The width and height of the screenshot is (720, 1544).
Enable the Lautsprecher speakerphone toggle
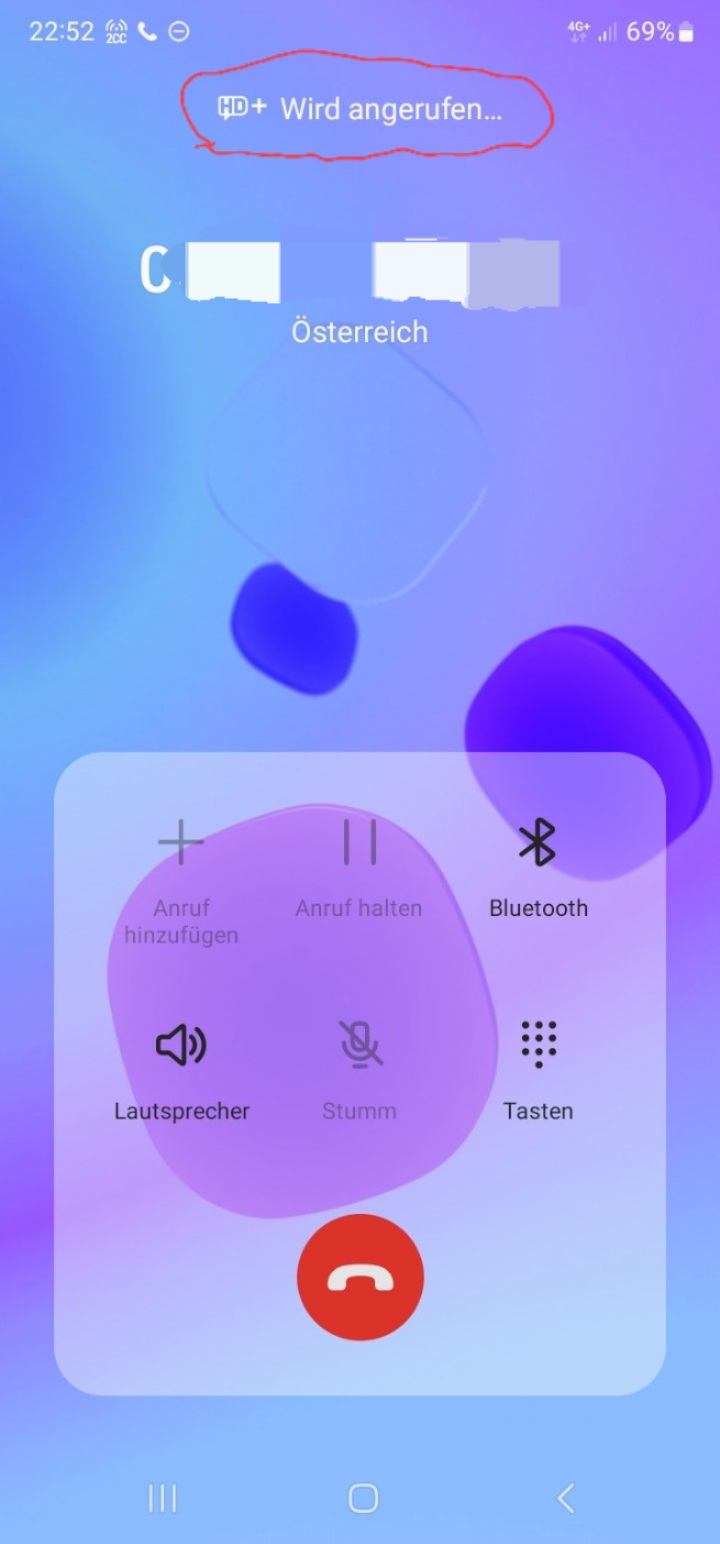(180, 1043)
